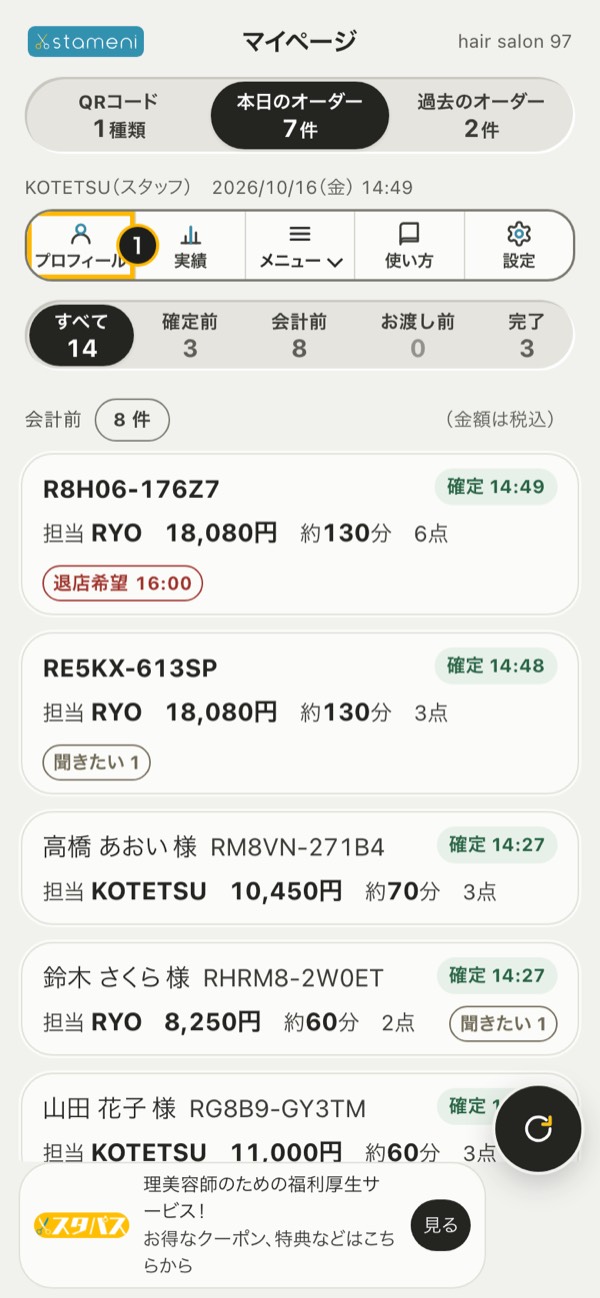Filter orders by 確定前
Image resolution: width=600 pixels, height=1298 pixels.
tap(190, 334)
